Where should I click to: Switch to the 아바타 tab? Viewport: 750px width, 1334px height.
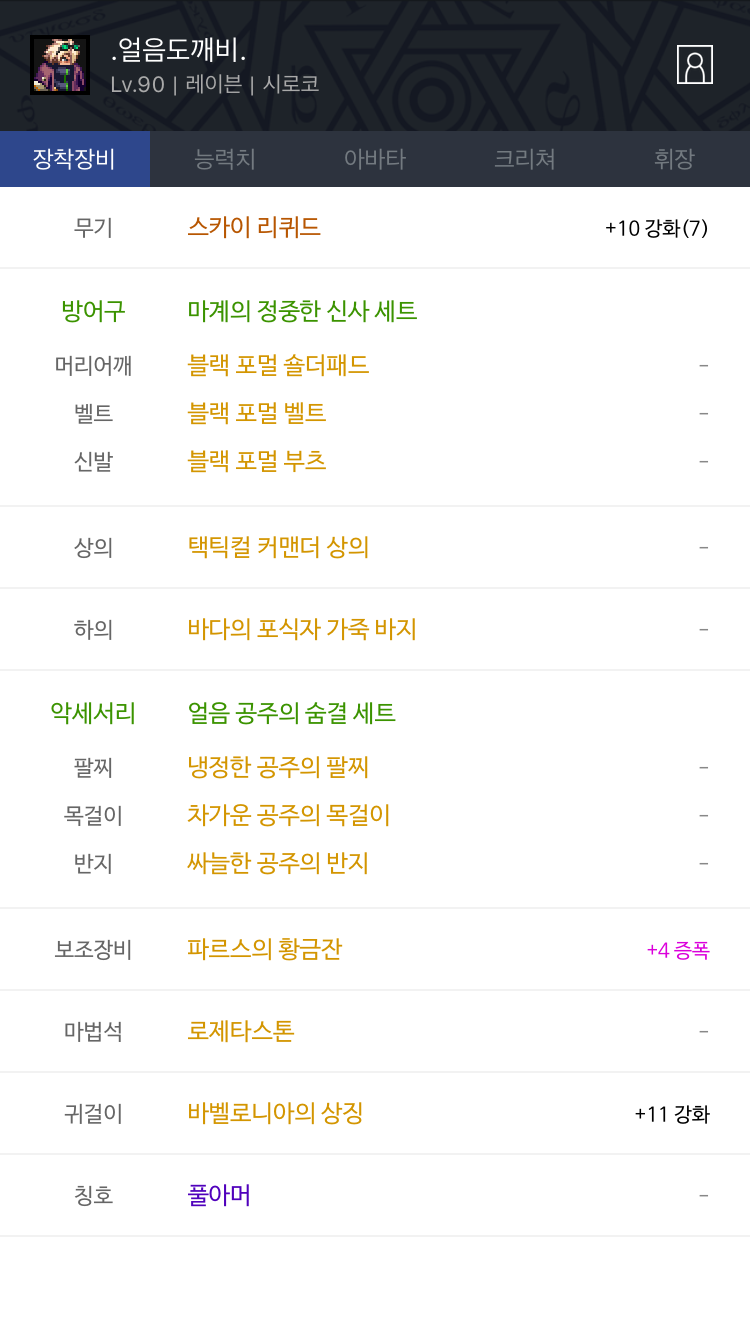pyautogui.click(x=375, y=159)
